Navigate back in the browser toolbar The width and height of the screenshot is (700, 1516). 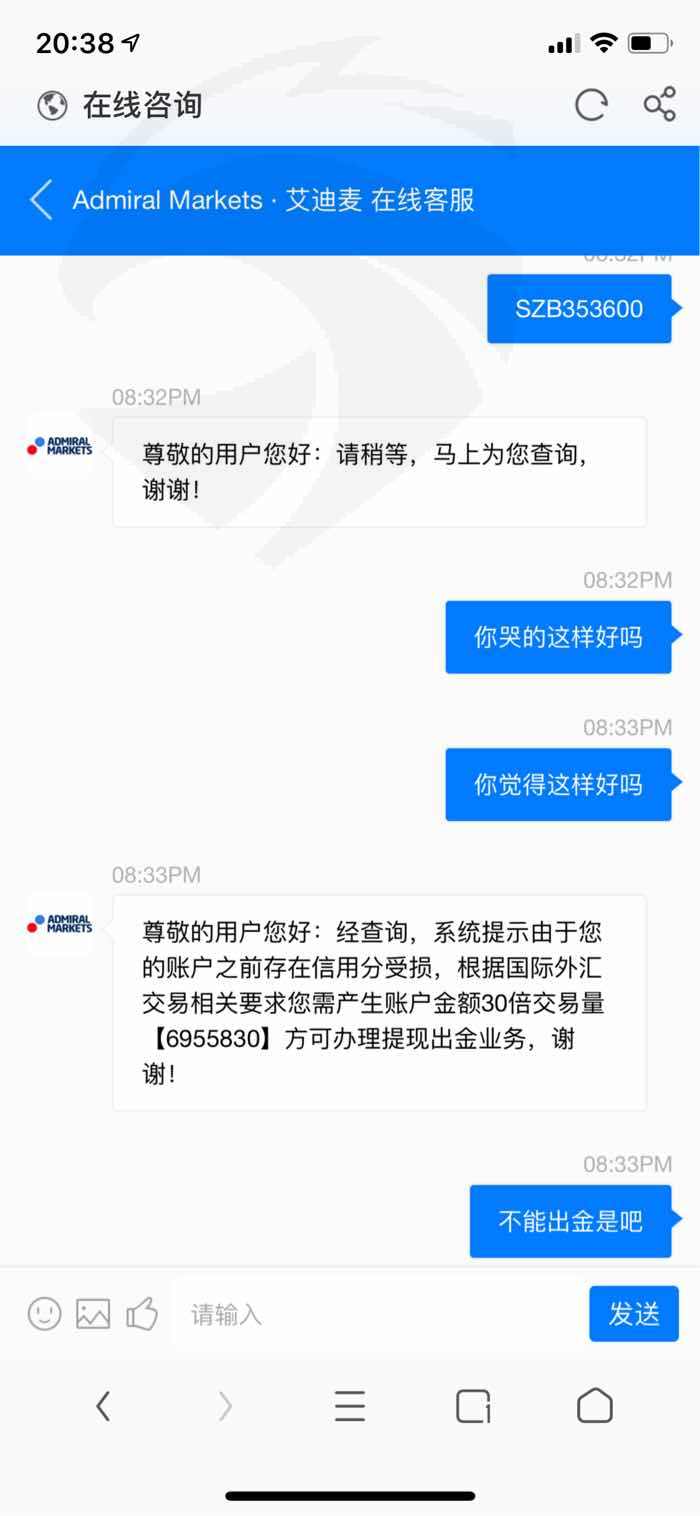tap(102, 1406)
